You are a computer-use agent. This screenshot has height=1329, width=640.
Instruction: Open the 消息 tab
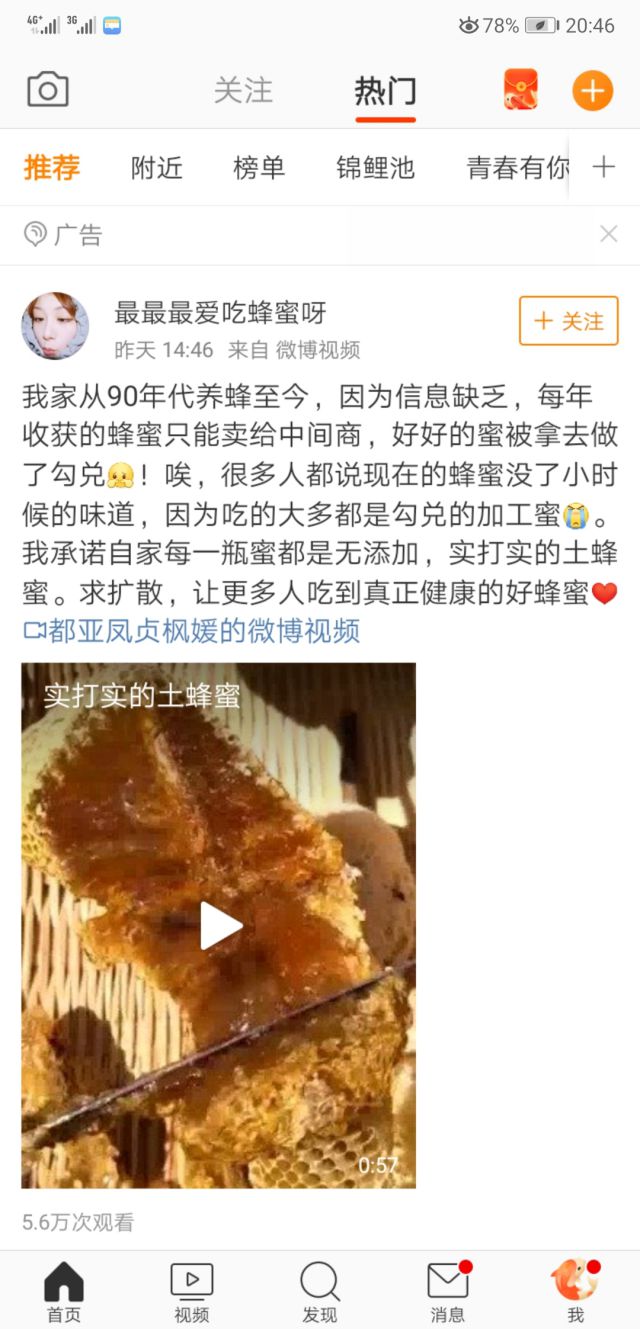(448, 1290)
